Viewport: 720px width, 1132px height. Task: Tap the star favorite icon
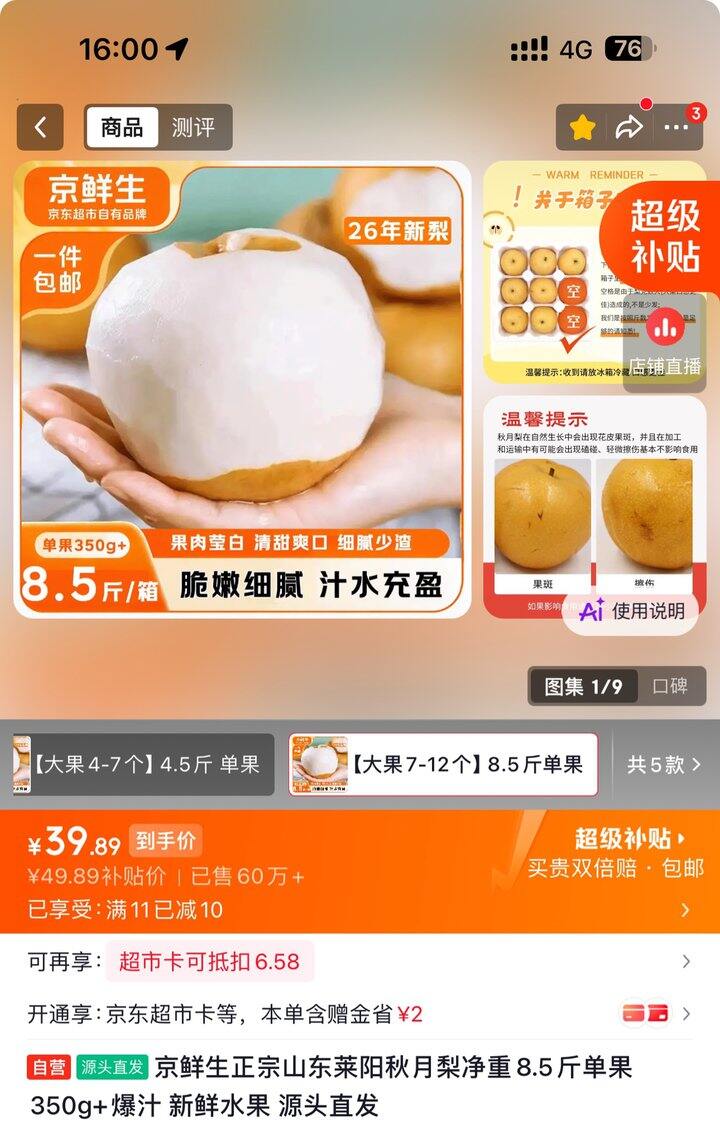[582, 128]
